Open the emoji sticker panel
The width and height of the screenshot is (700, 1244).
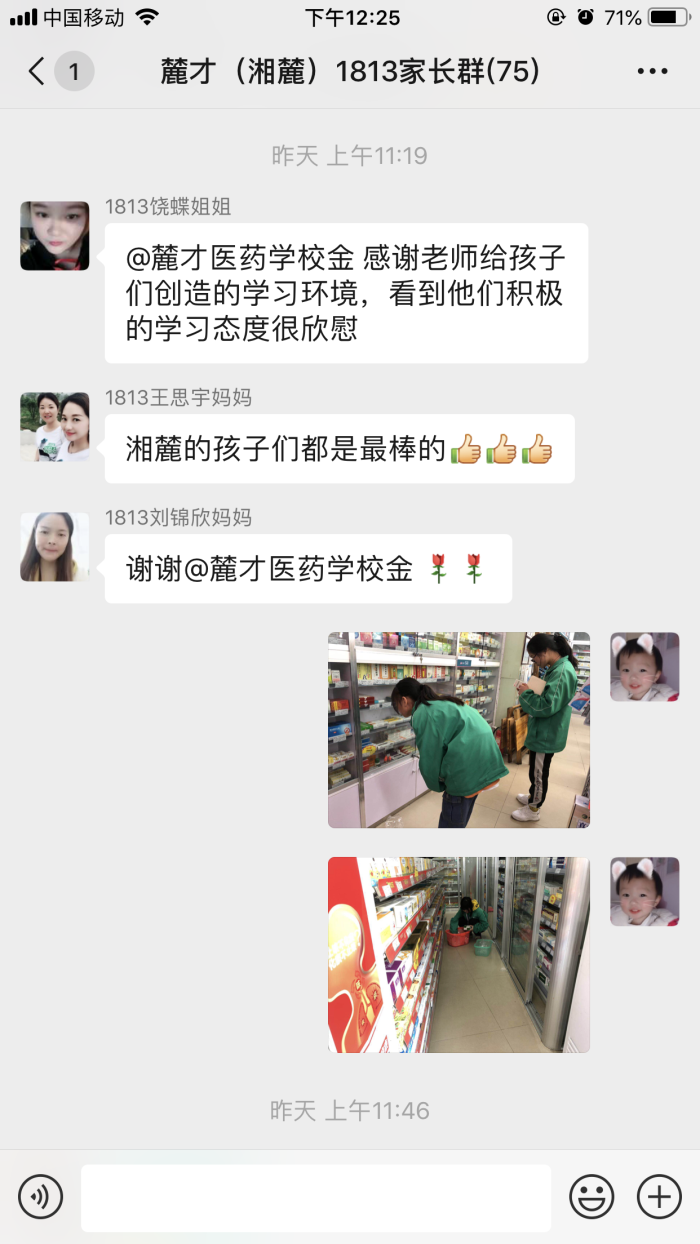coord(592,1197)
